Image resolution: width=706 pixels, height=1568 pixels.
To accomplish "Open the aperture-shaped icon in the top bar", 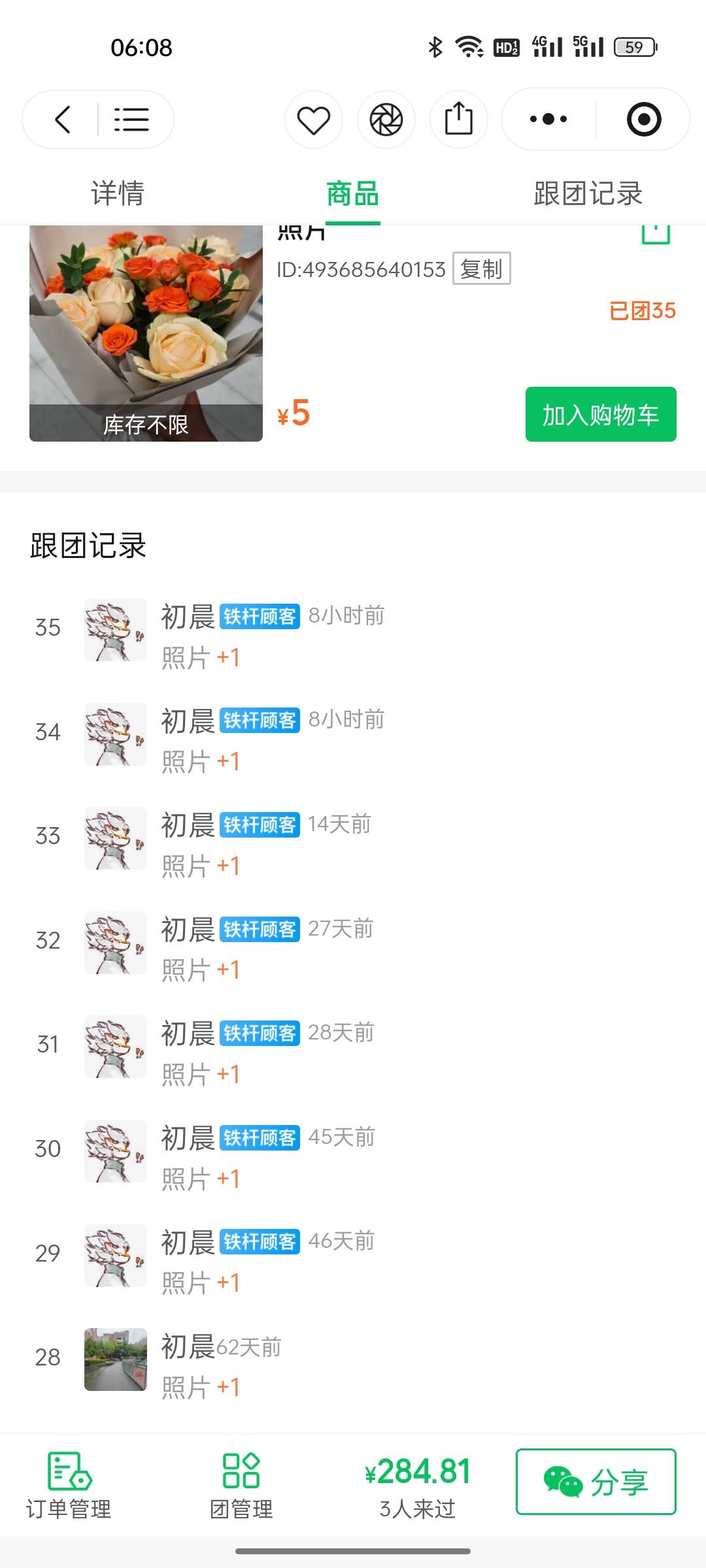I will click(386, 120).
